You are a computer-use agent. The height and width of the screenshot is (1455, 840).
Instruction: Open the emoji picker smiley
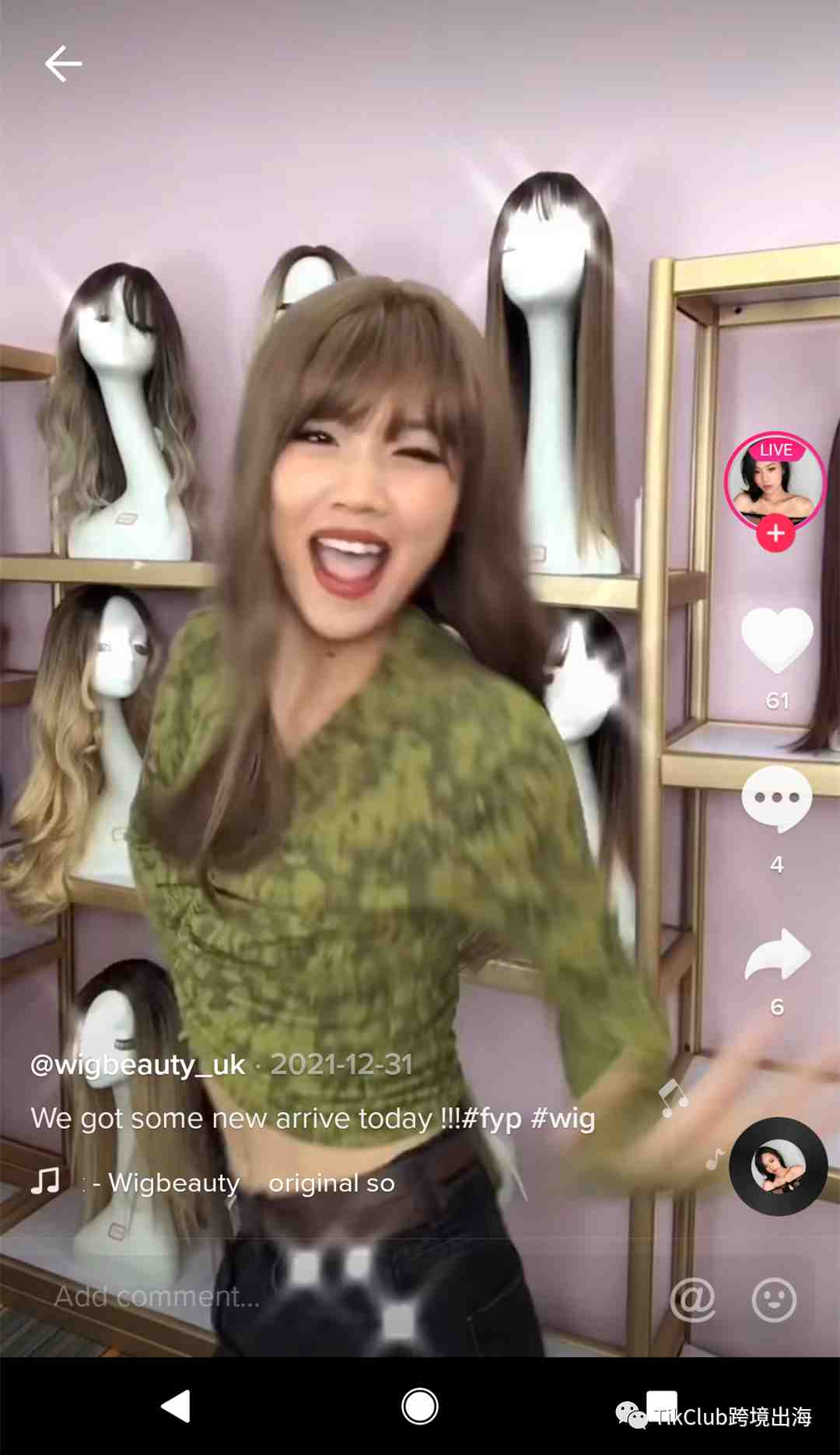pos(774,1299)
